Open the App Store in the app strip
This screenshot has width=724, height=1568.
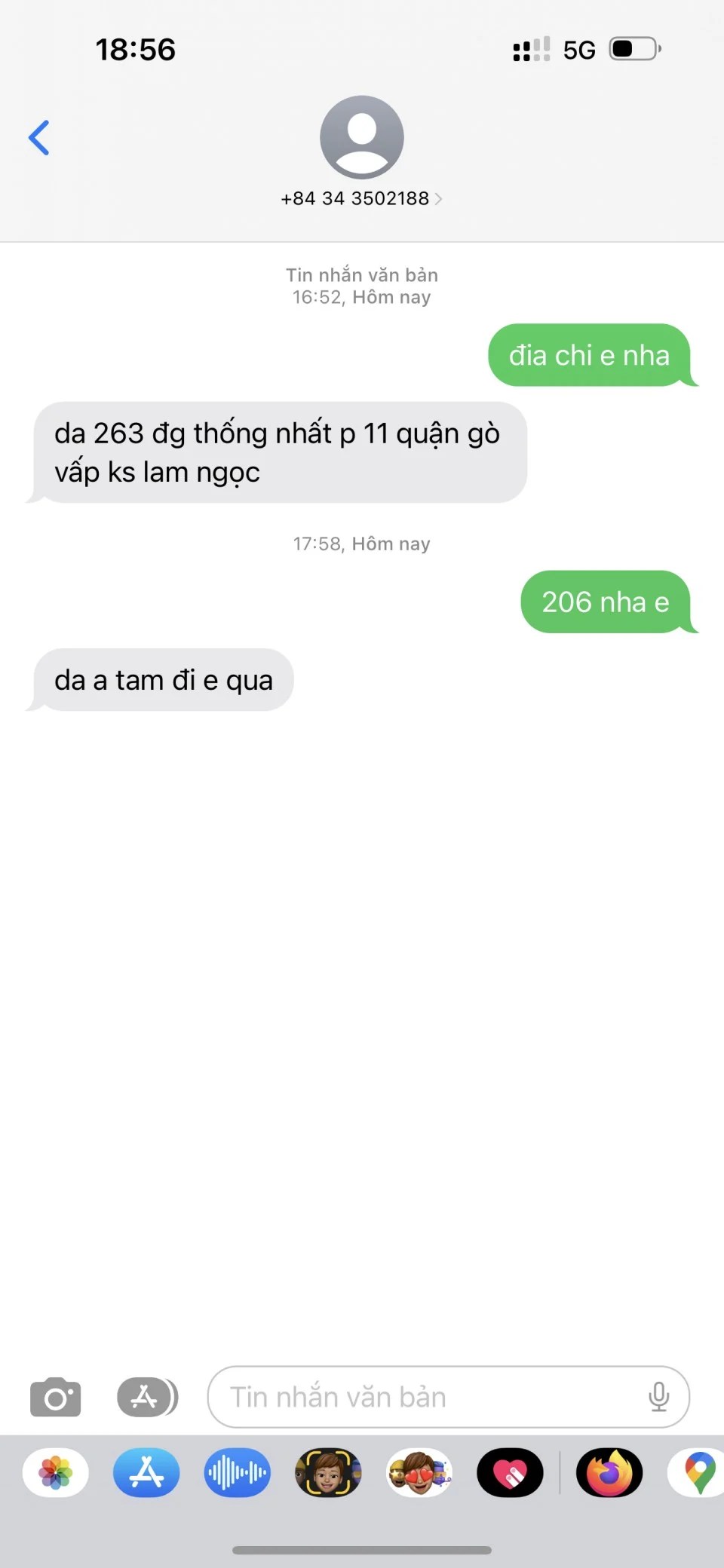(x=146, y=1472)
